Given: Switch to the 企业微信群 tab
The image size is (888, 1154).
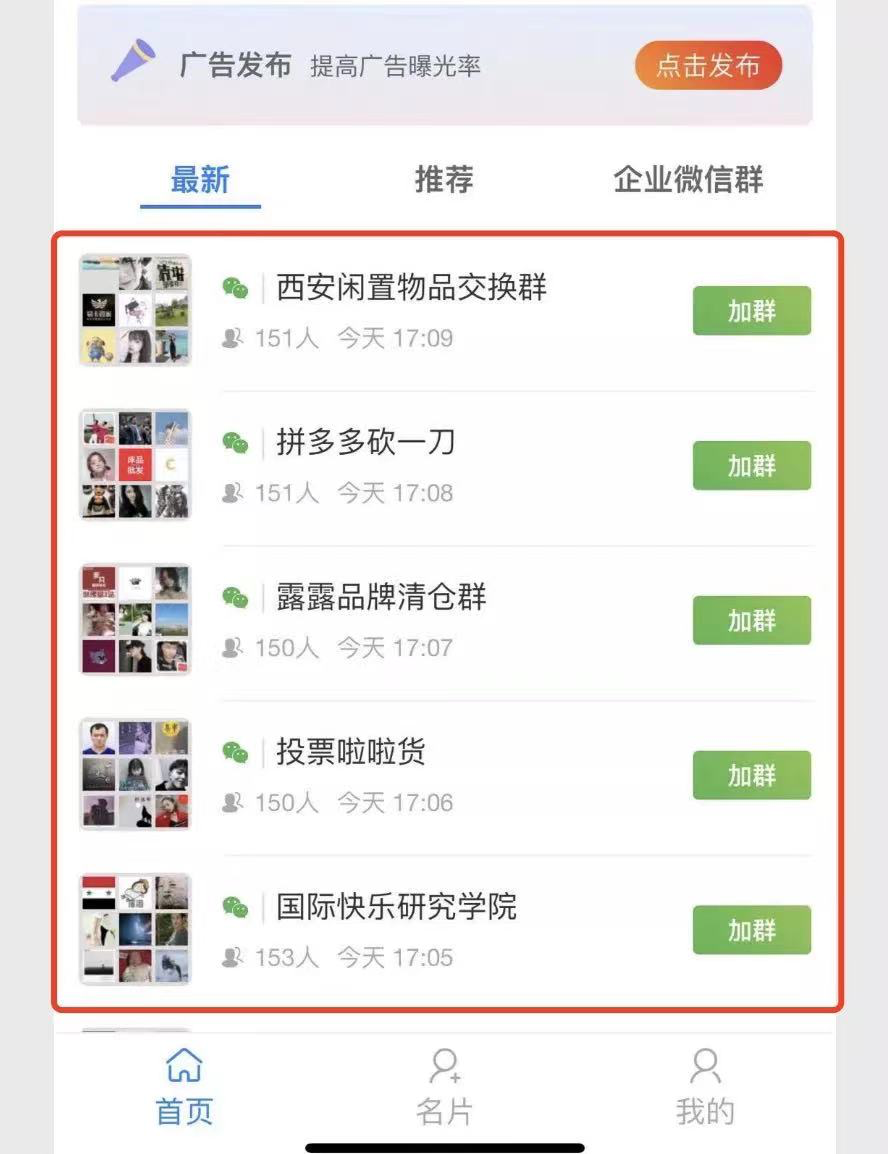Looking at the screenshot, I should pyautogui.click(x=688, y=180).
